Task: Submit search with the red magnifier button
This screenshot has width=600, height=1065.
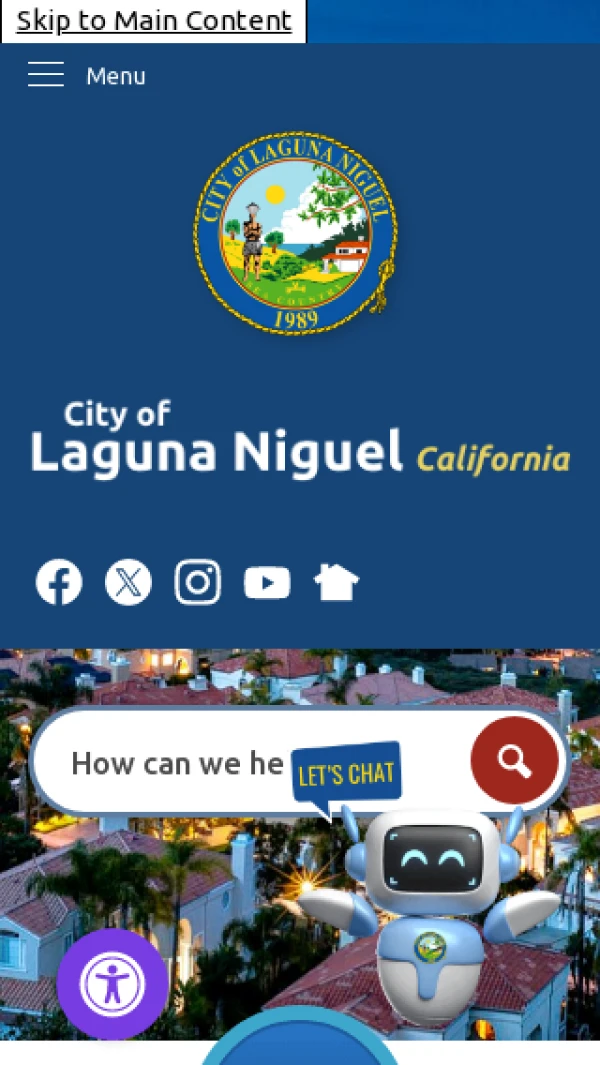Action: point(514,761)
